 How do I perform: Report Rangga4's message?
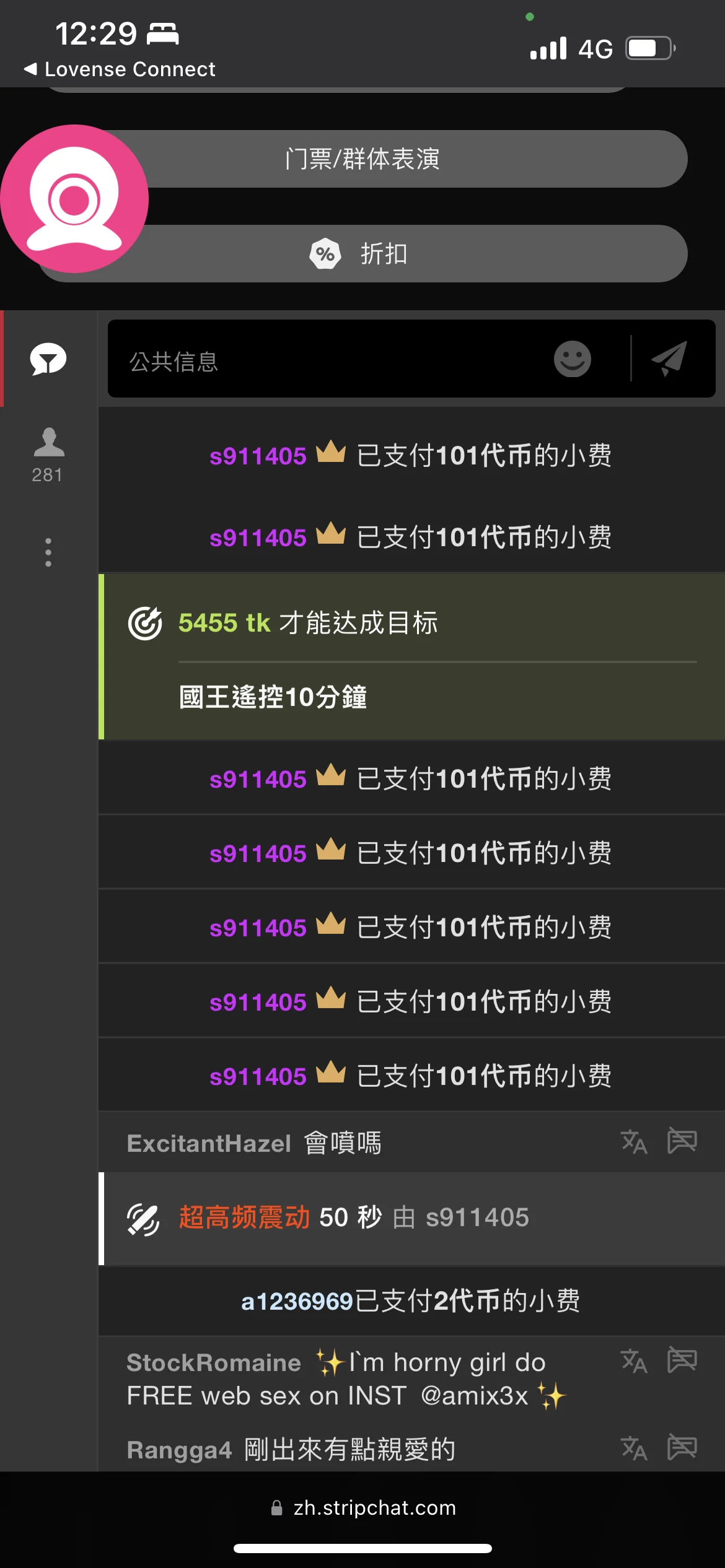pos(682,1447)
